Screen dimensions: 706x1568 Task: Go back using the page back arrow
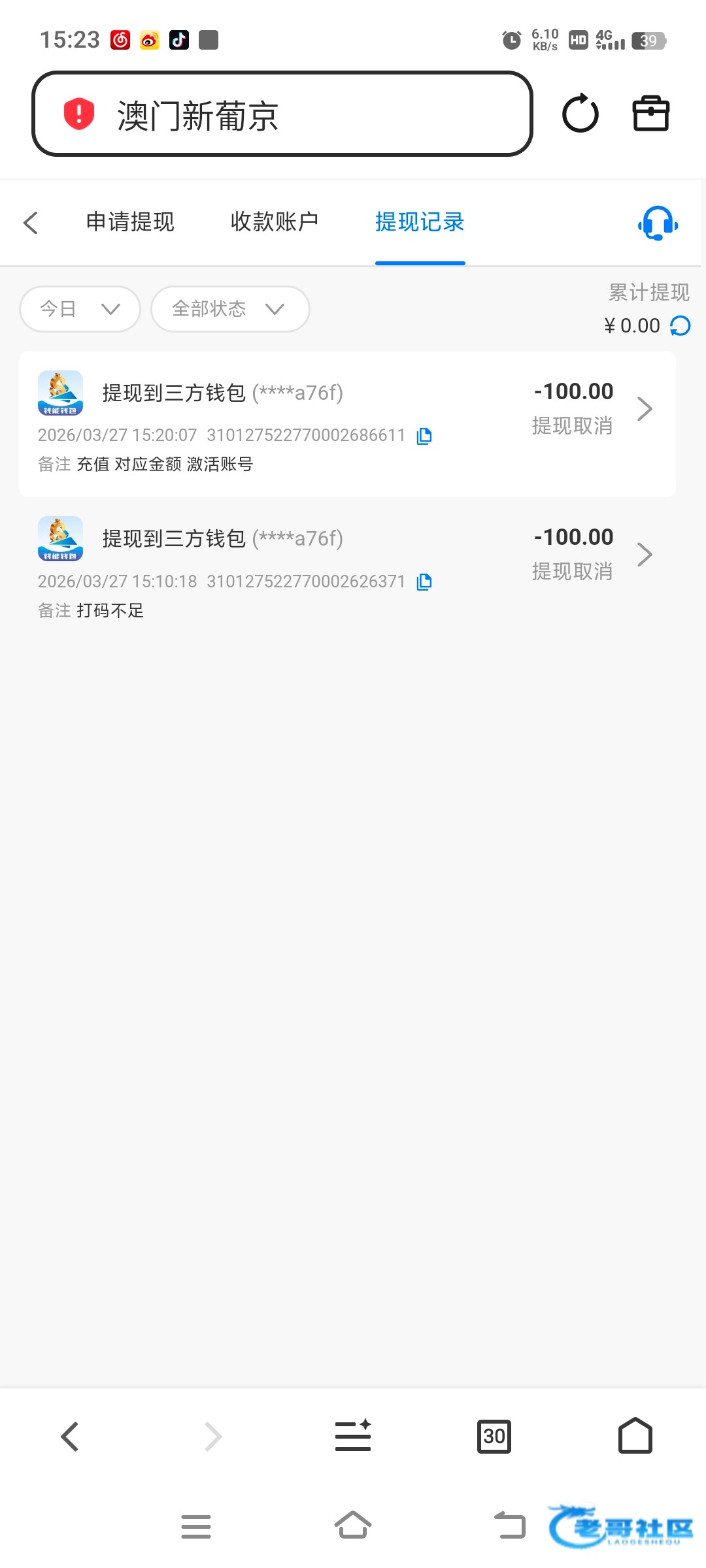[x=31, y=222]
